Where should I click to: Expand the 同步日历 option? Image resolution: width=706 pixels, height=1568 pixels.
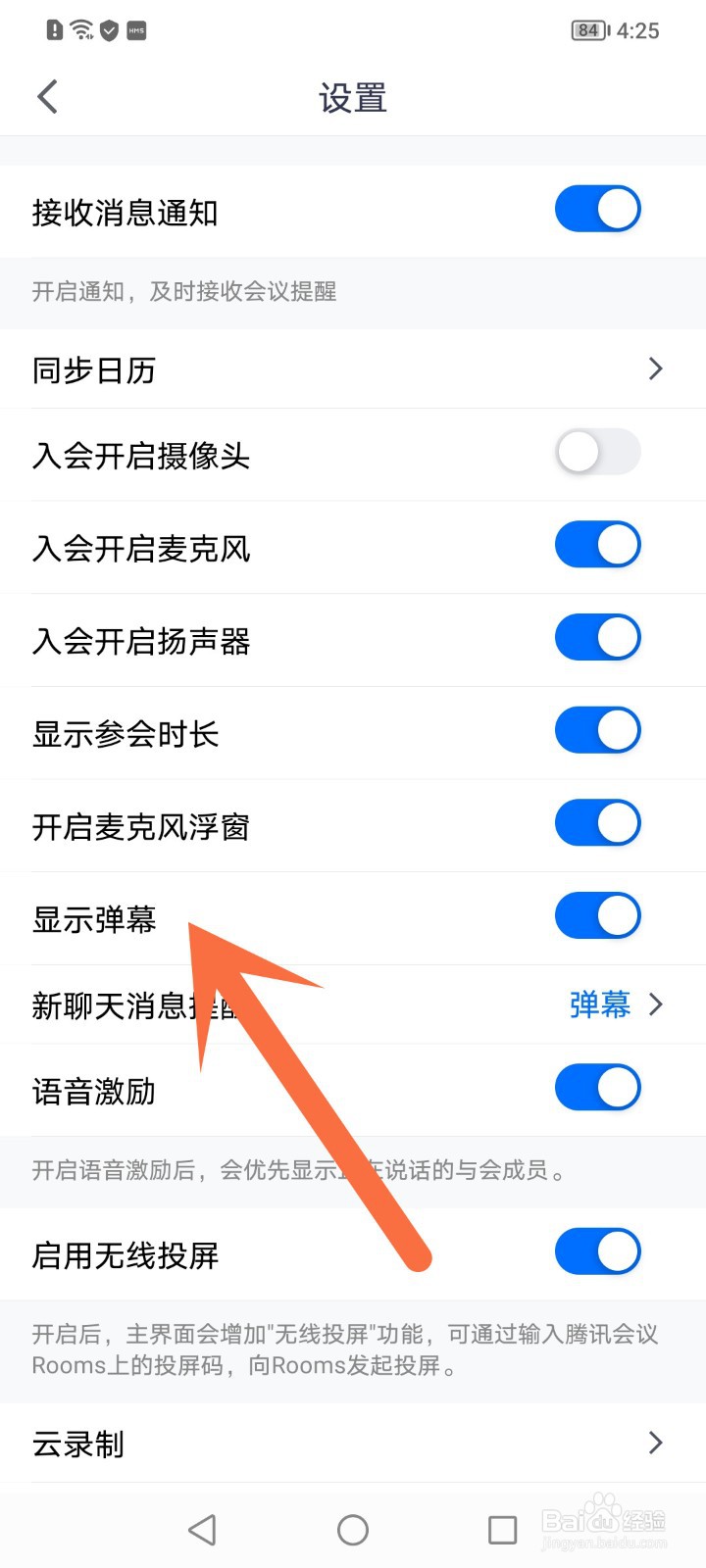(x=655, y=369)
